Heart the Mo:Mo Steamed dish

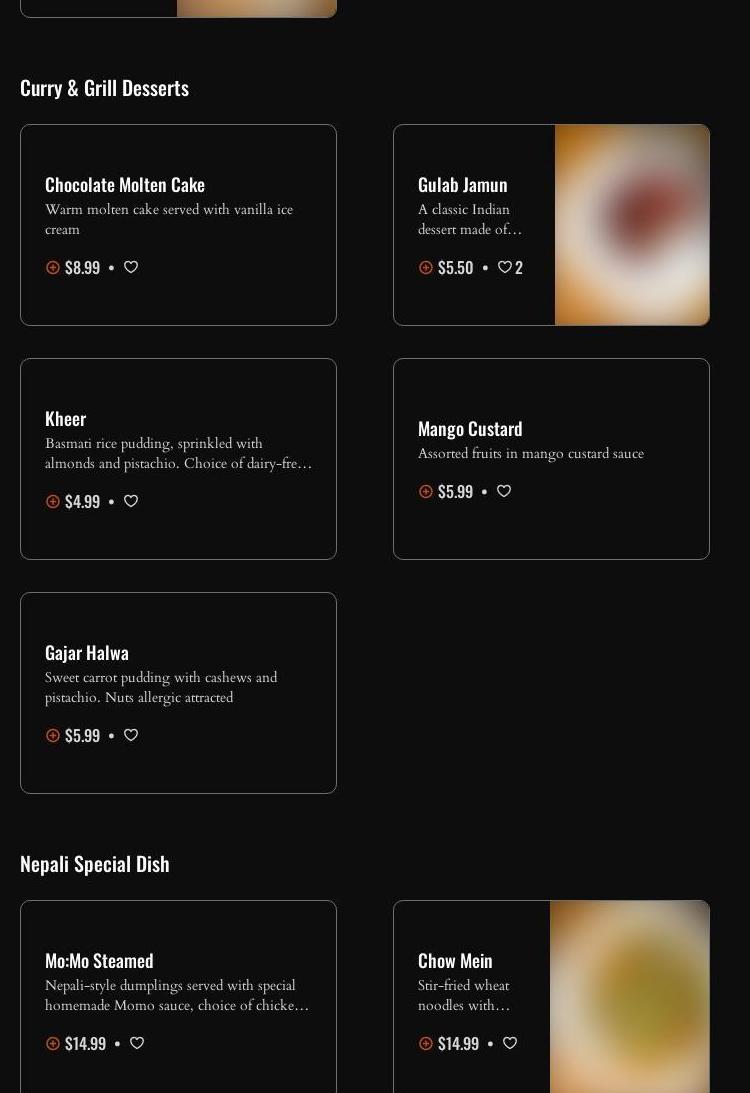[137, 1043]
